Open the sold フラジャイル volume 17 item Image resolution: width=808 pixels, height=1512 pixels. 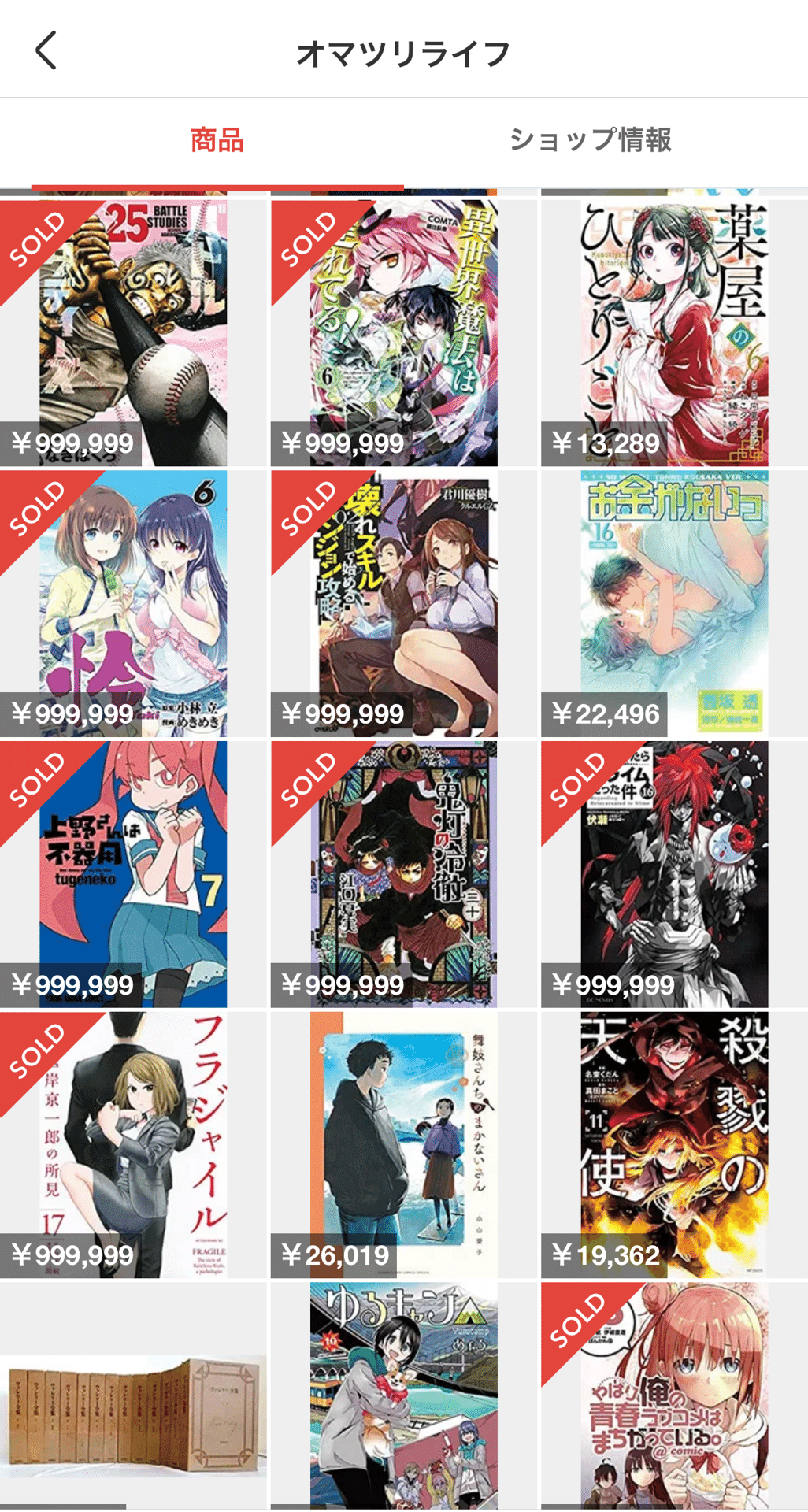133,1144
